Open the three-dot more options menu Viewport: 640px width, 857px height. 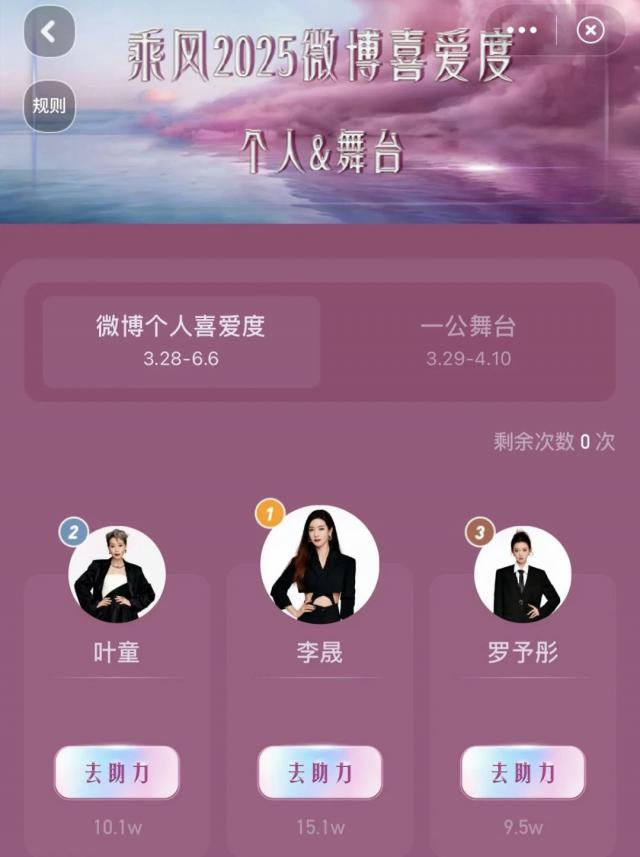coord(522,31)
